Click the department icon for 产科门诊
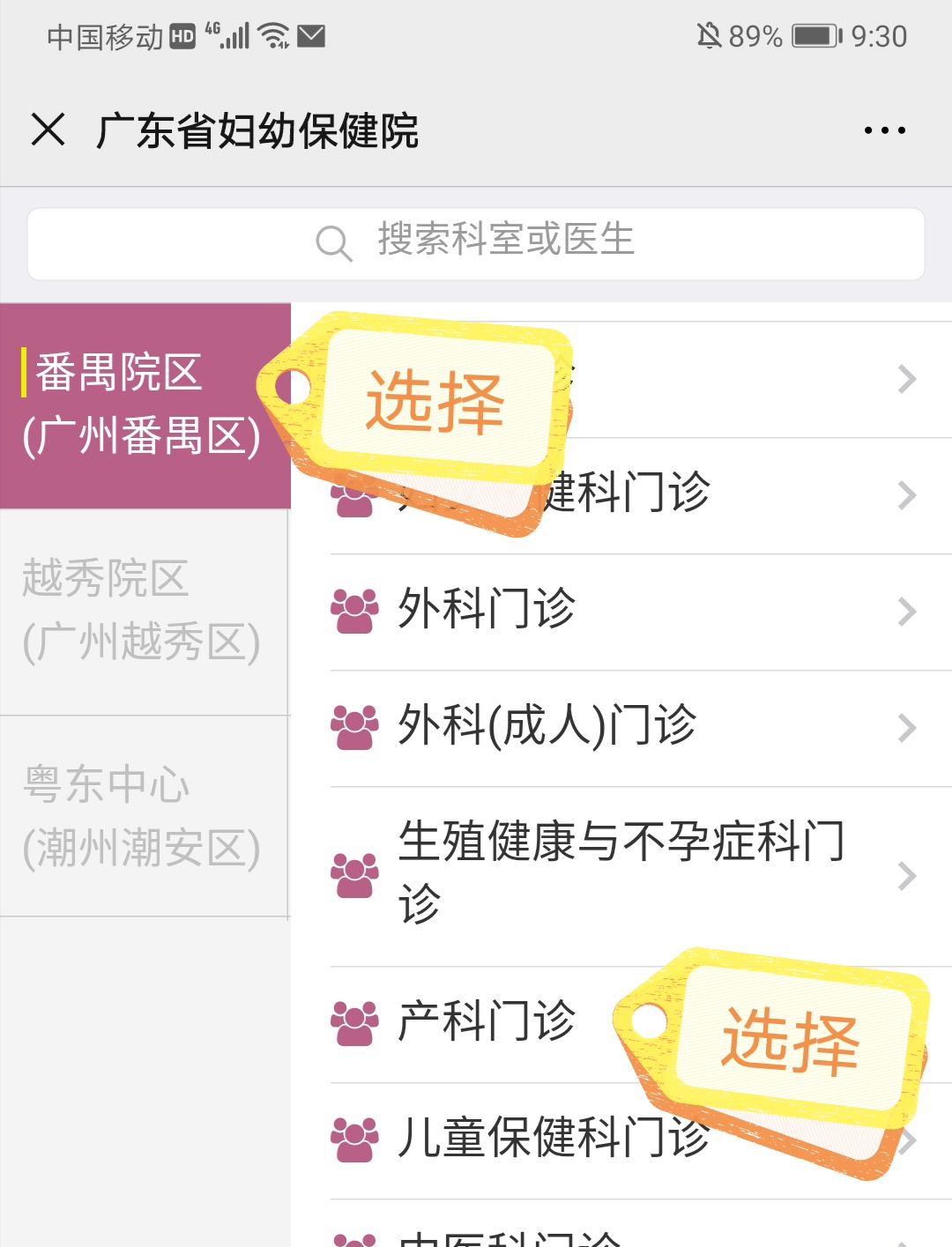This screenshot has width=952, height=1247. point(355,1021)
